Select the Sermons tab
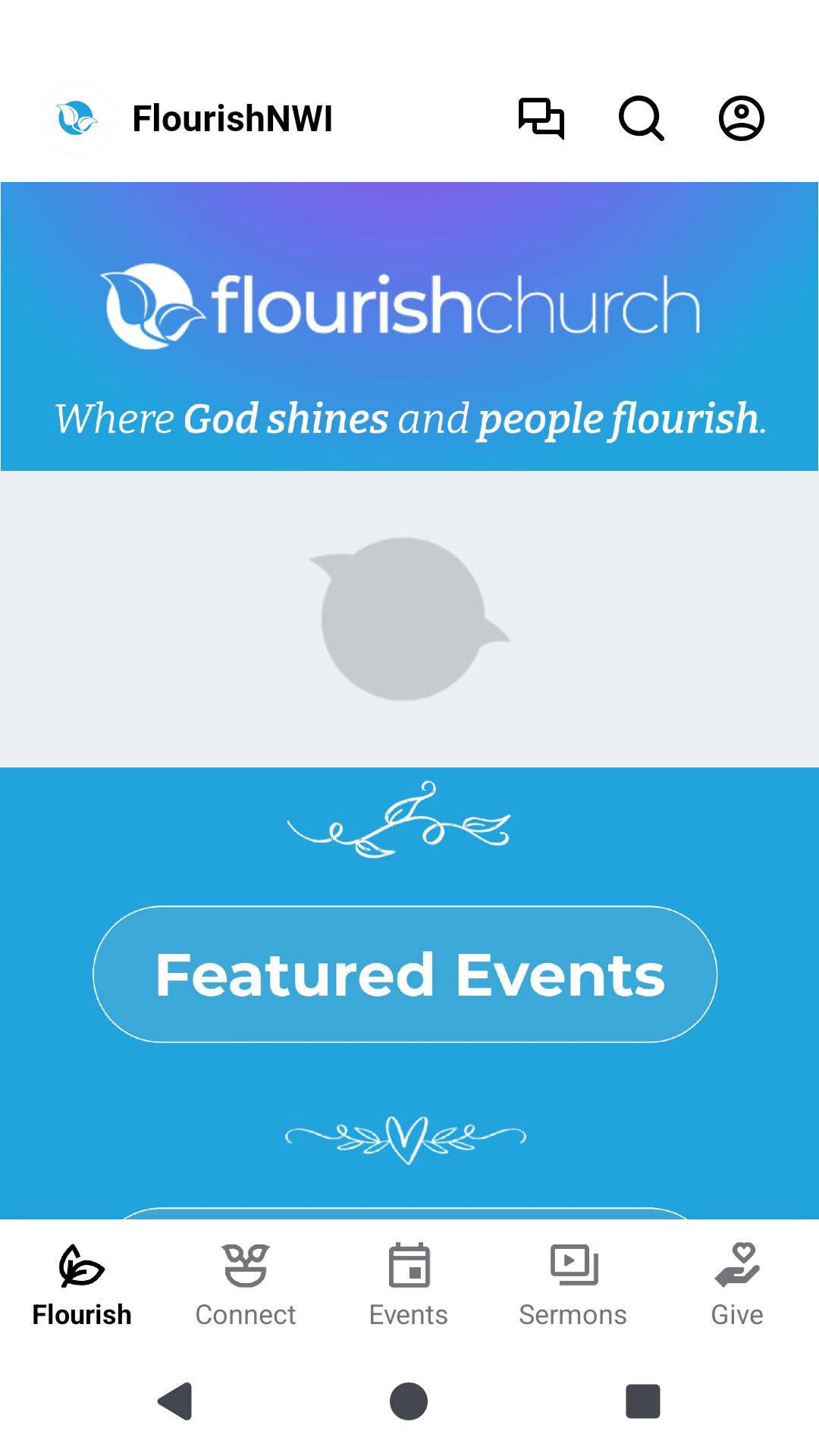Viewport: 819px width, 1456px height. 573,1285
